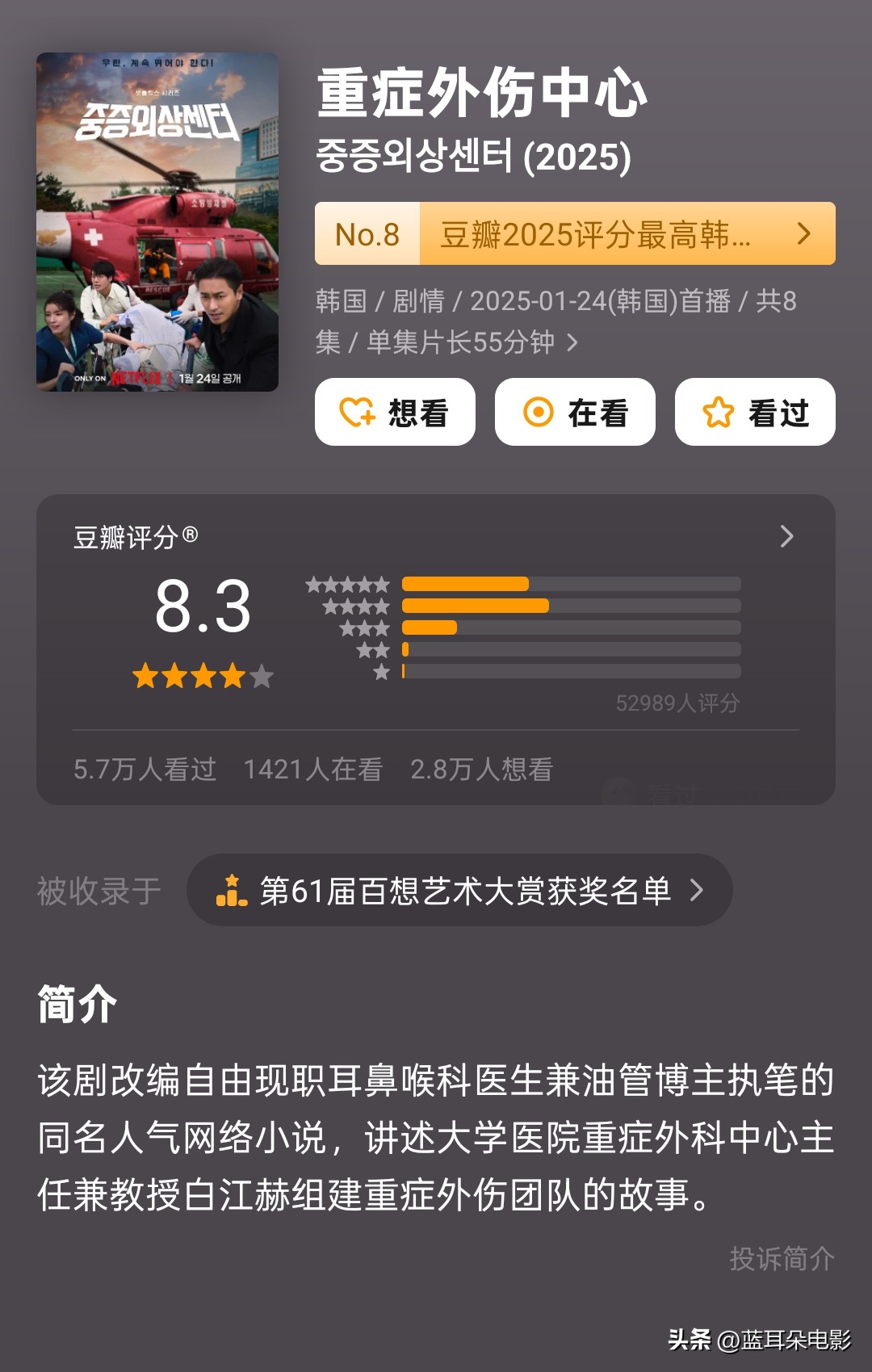Toggle 想看 to mark as want to watch
This screenshot has width=872, height=1372.
[x=395, y=412]
